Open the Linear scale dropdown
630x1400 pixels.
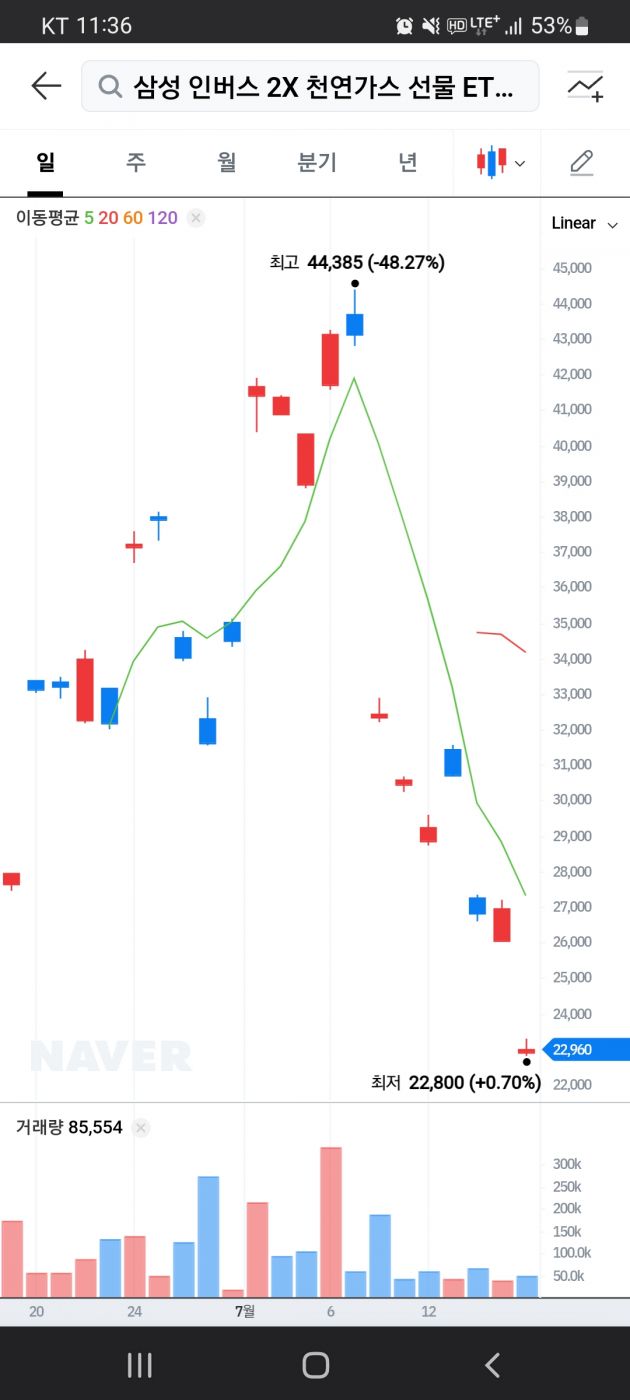point(585,223)
